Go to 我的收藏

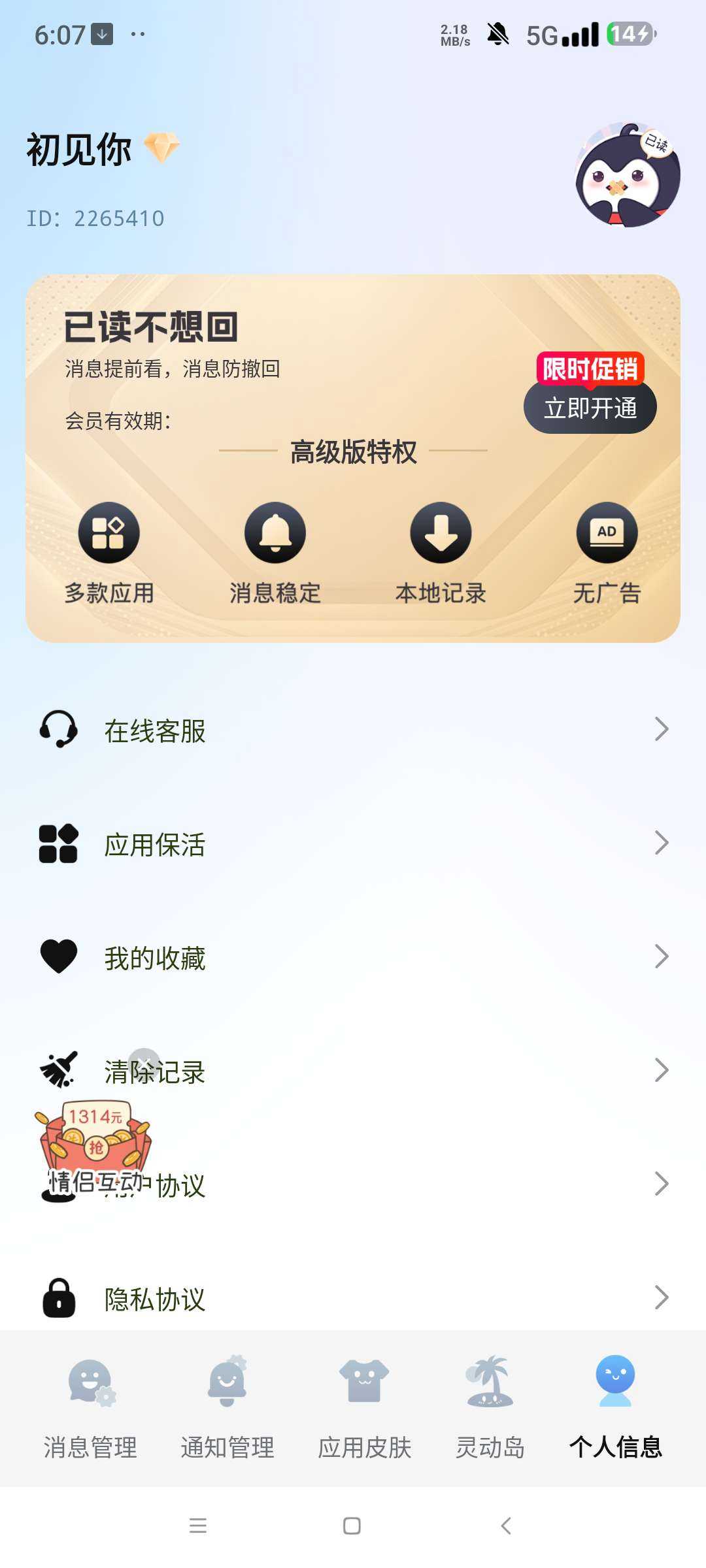coord(353,957)
